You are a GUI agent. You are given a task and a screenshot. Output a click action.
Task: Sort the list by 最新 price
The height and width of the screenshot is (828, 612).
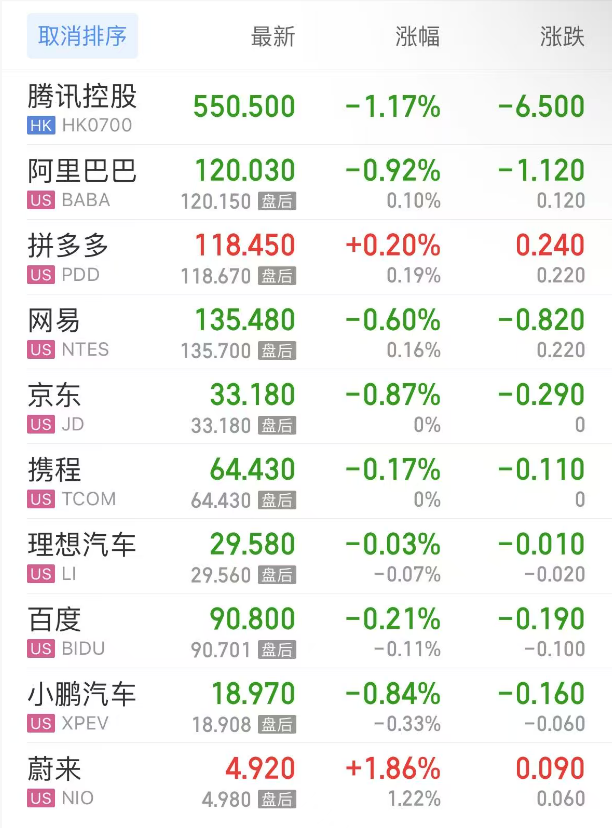[x=272, y=37]
